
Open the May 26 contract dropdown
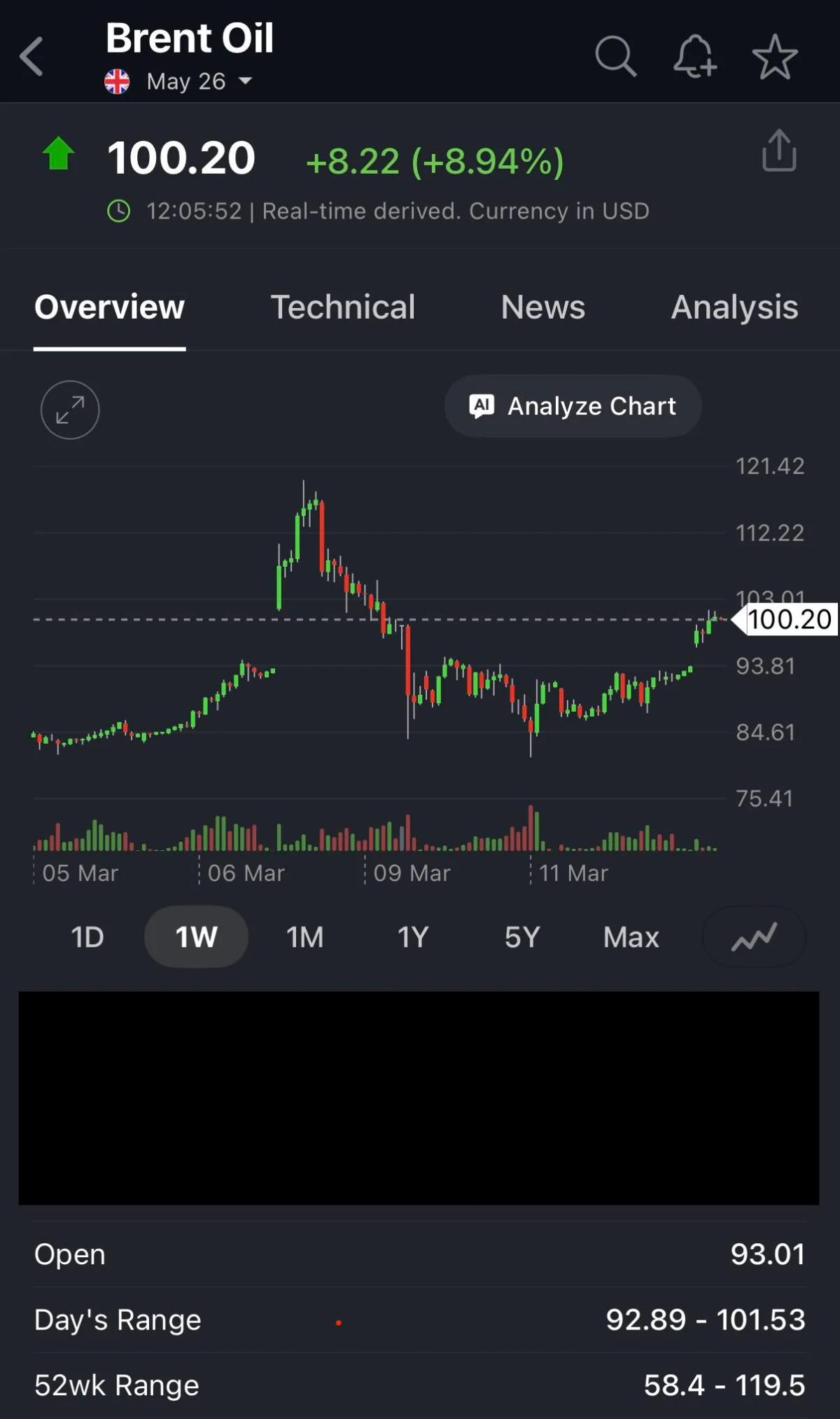[198, 82]
